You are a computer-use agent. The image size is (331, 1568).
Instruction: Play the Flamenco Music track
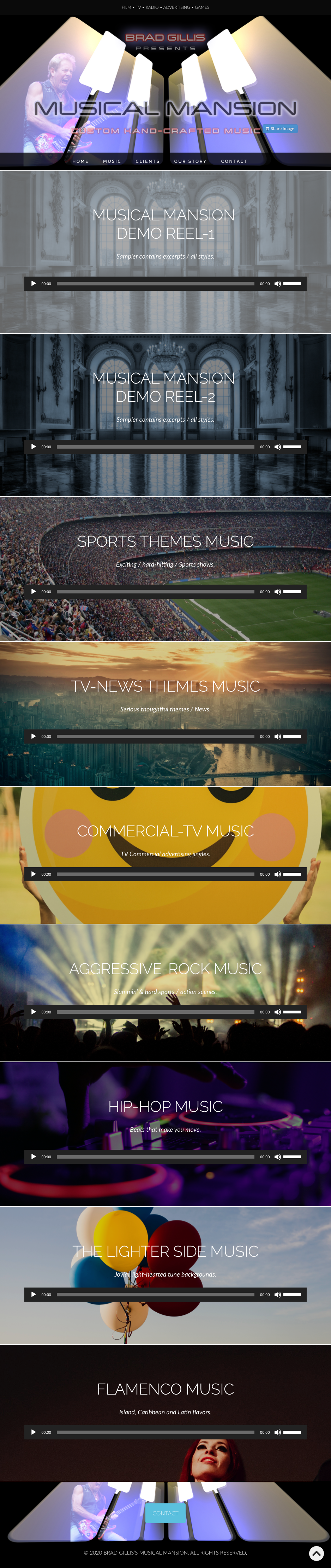tap(34, 1432)
